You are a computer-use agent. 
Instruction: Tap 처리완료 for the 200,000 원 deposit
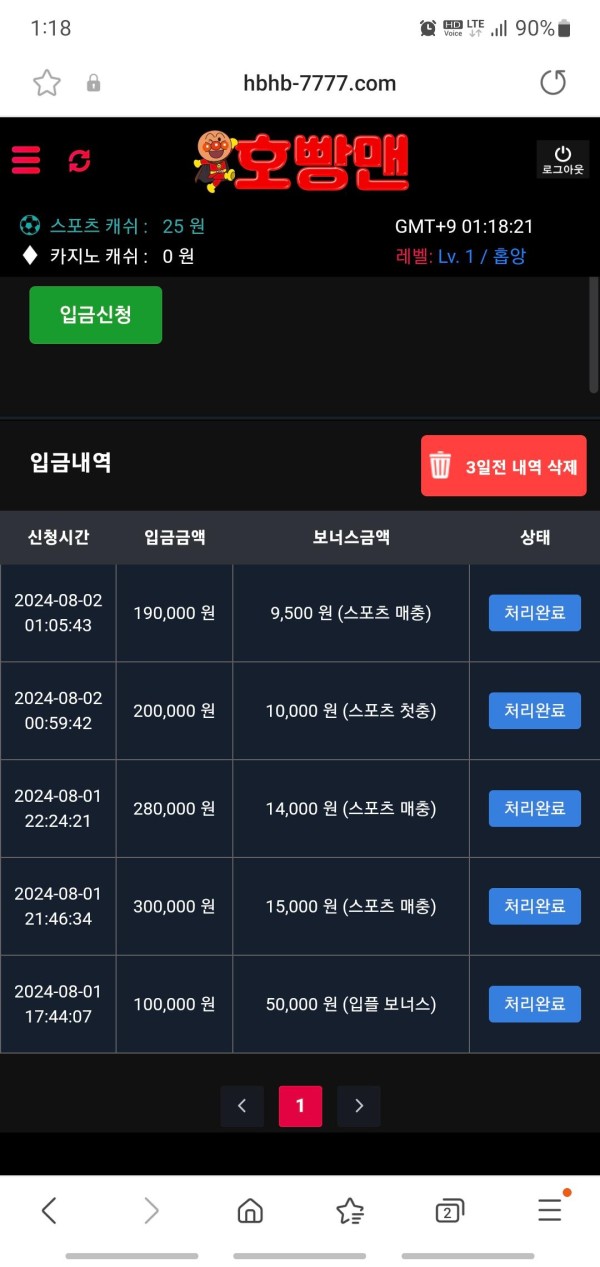point(534,711)
